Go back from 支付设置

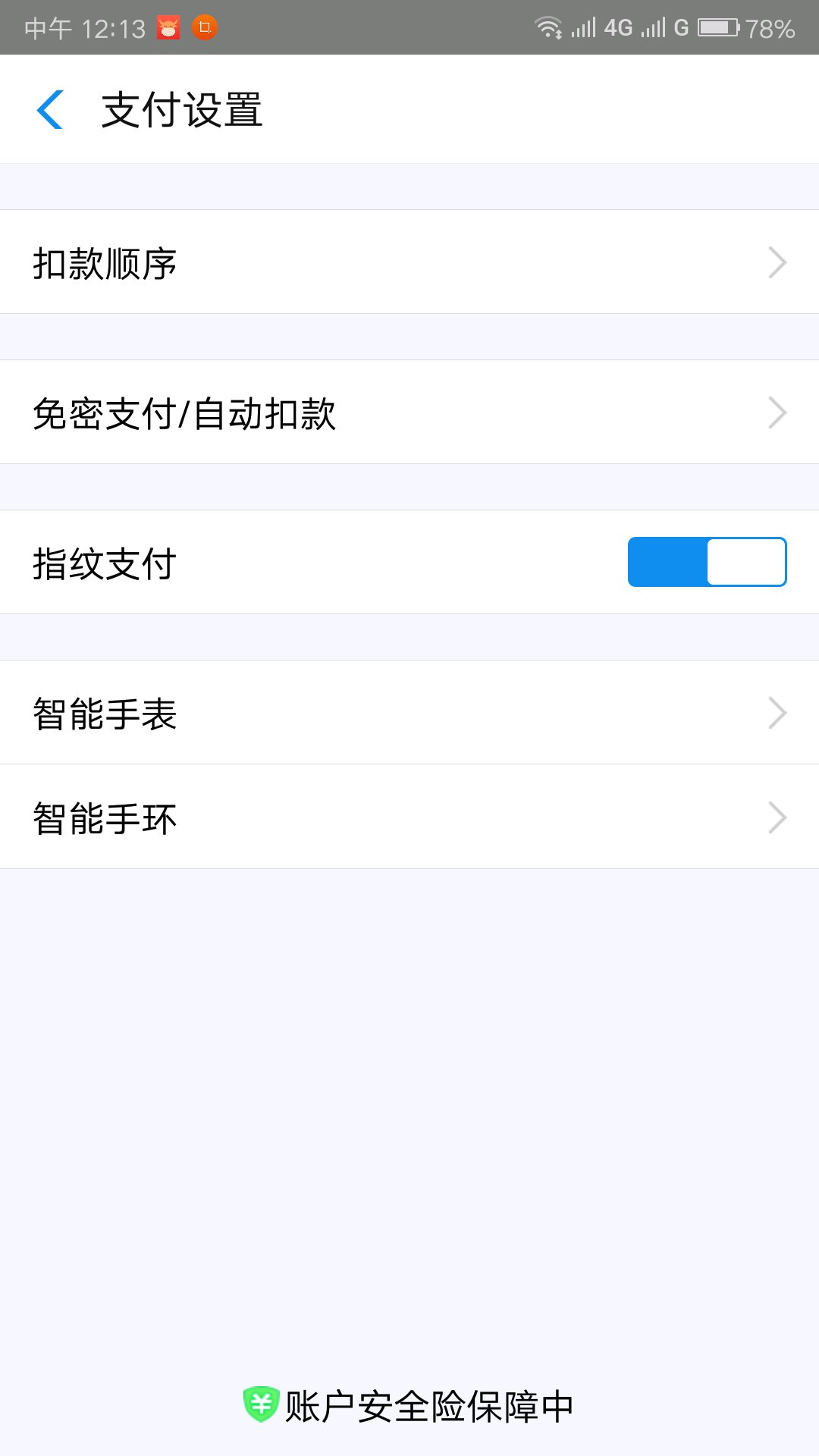50,110
